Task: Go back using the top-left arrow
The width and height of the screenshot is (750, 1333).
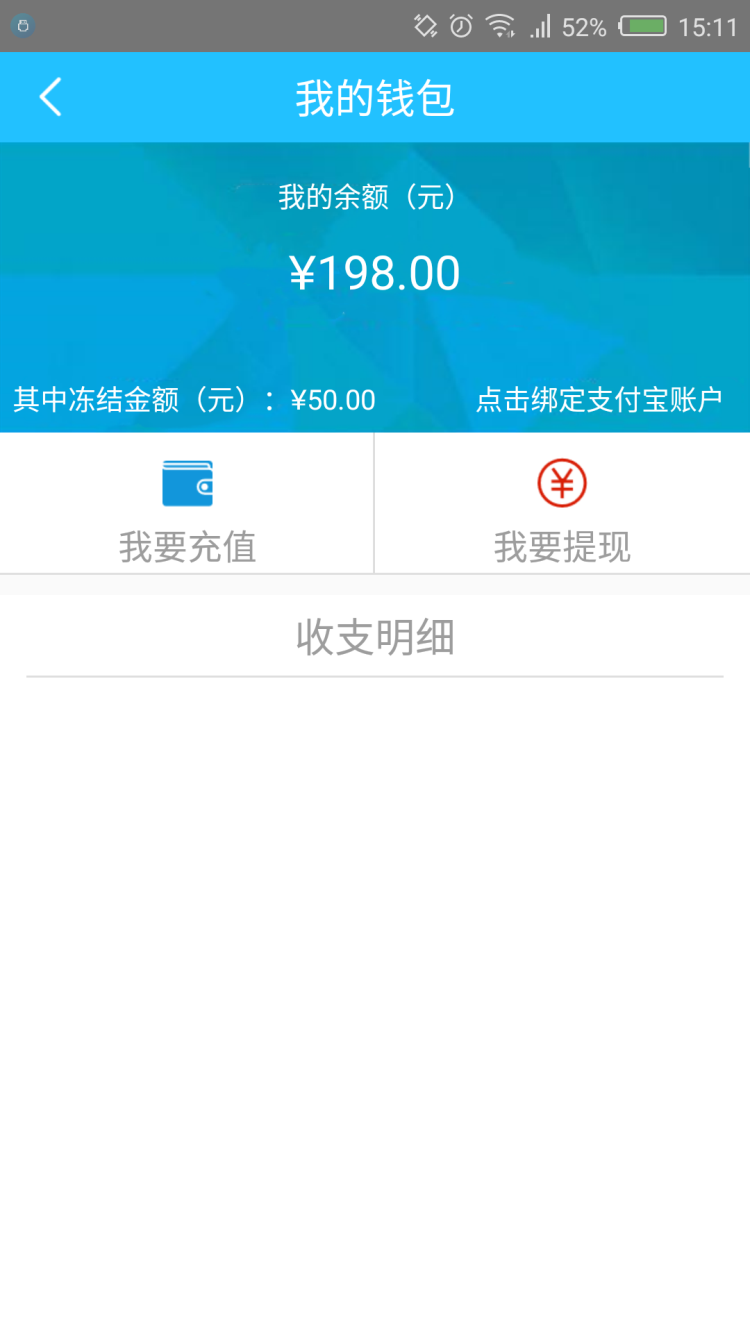Action: tap(50, 97)
